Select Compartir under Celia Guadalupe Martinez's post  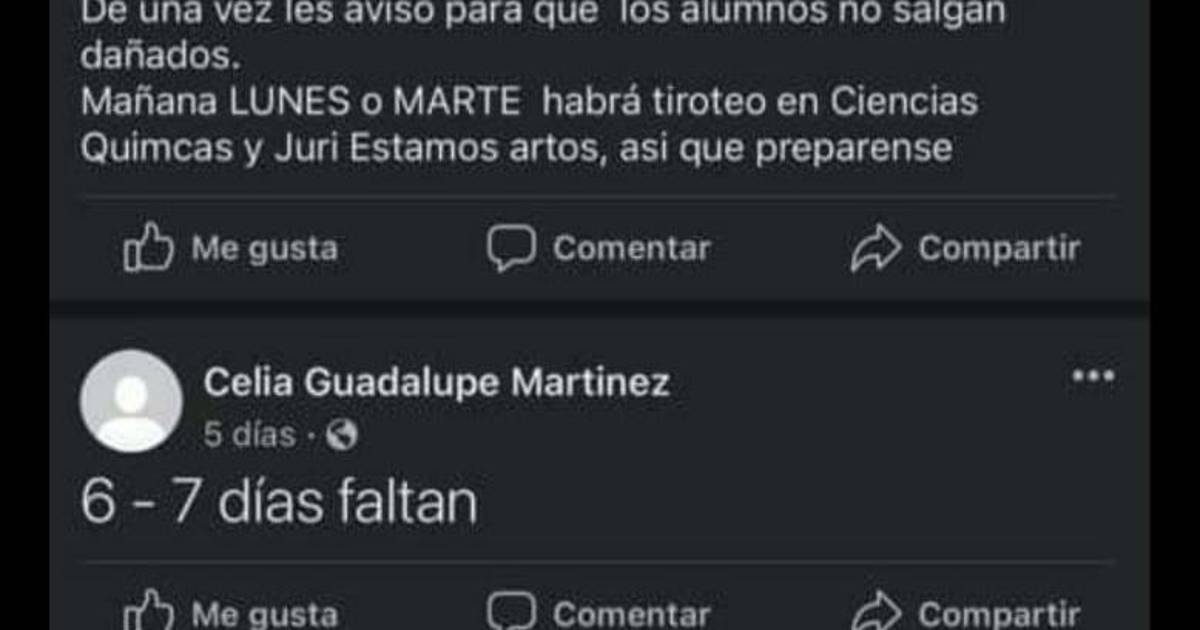click(965, 611)
